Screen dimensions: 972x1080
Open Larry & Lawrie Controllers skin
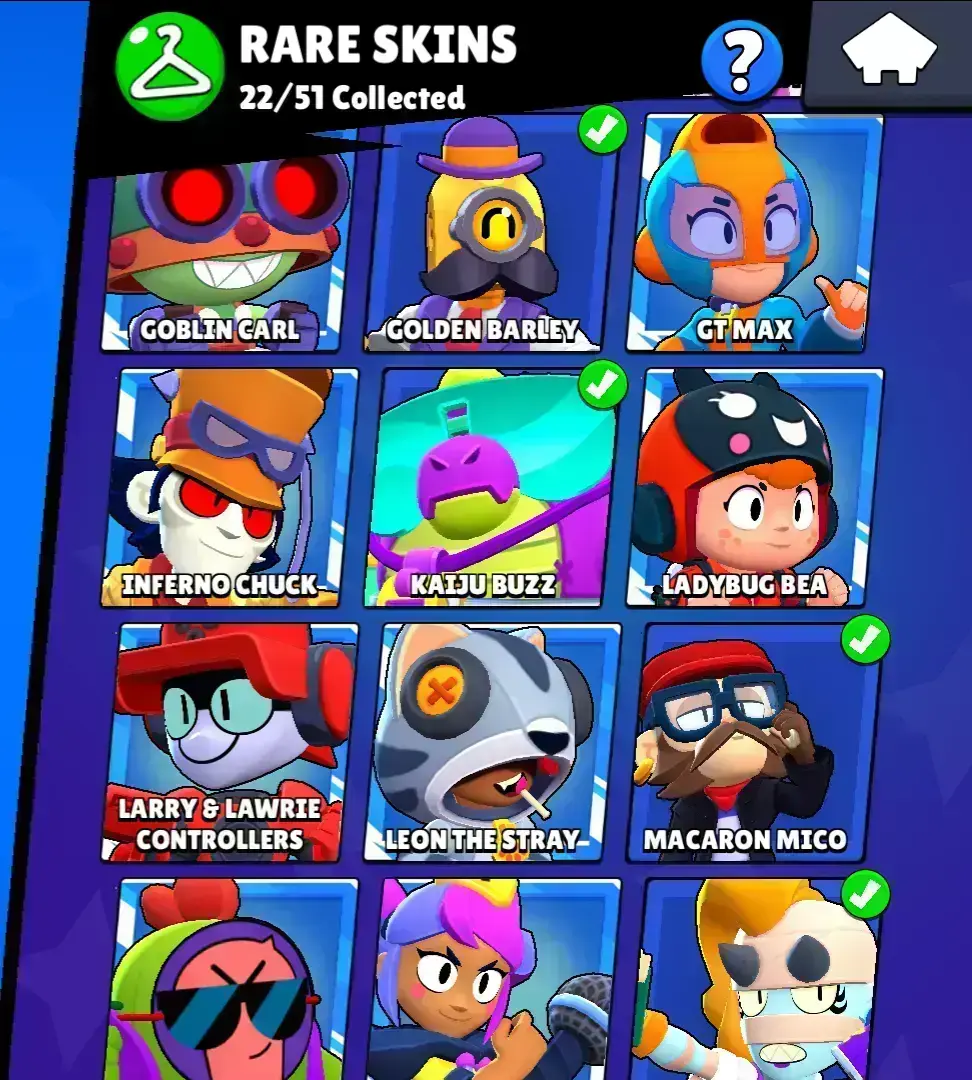pos(228,742)
